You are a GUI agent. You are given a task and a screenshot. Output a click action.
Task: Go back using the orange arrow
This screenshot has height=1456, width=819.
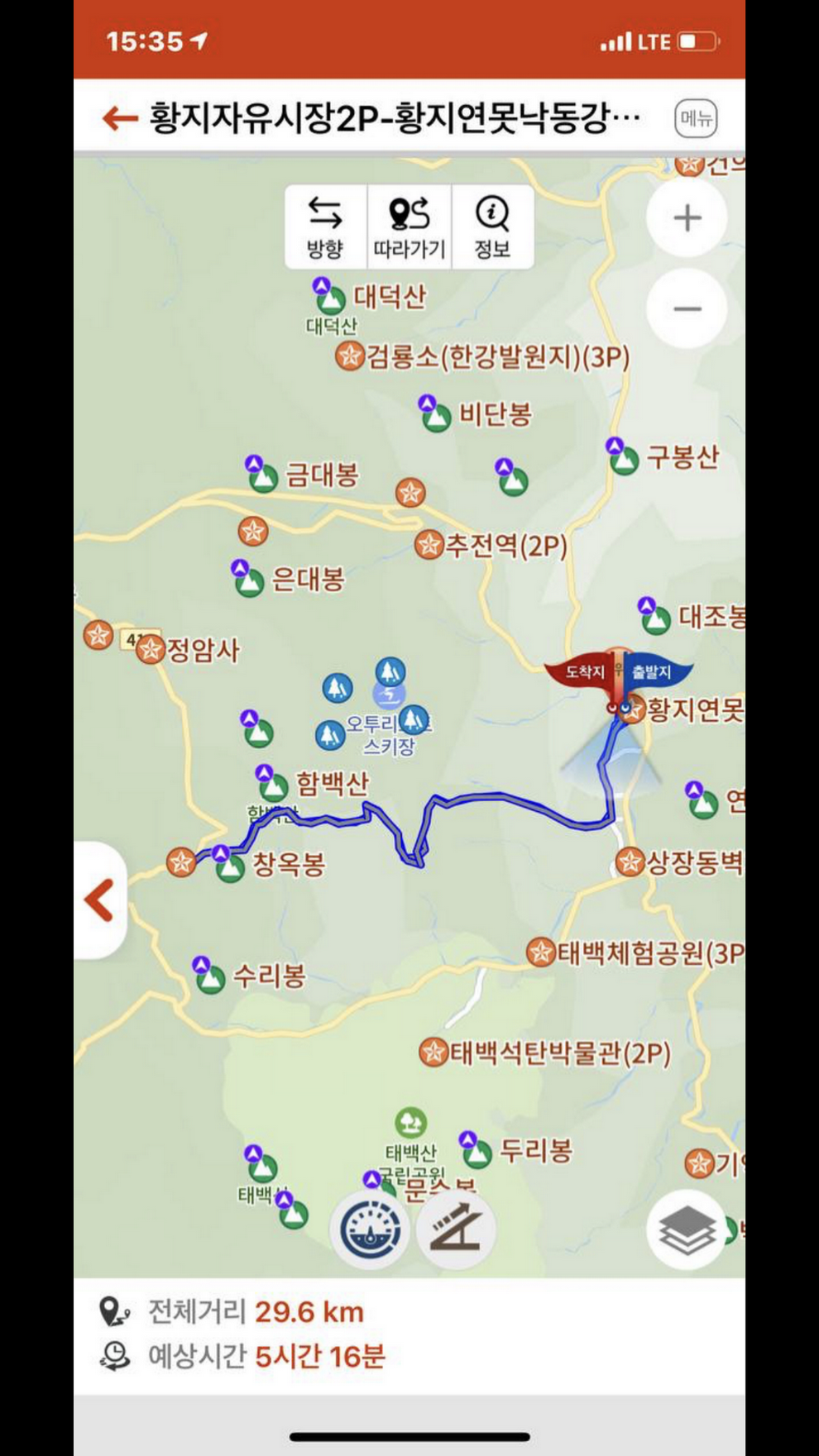(x=120, y=118)
